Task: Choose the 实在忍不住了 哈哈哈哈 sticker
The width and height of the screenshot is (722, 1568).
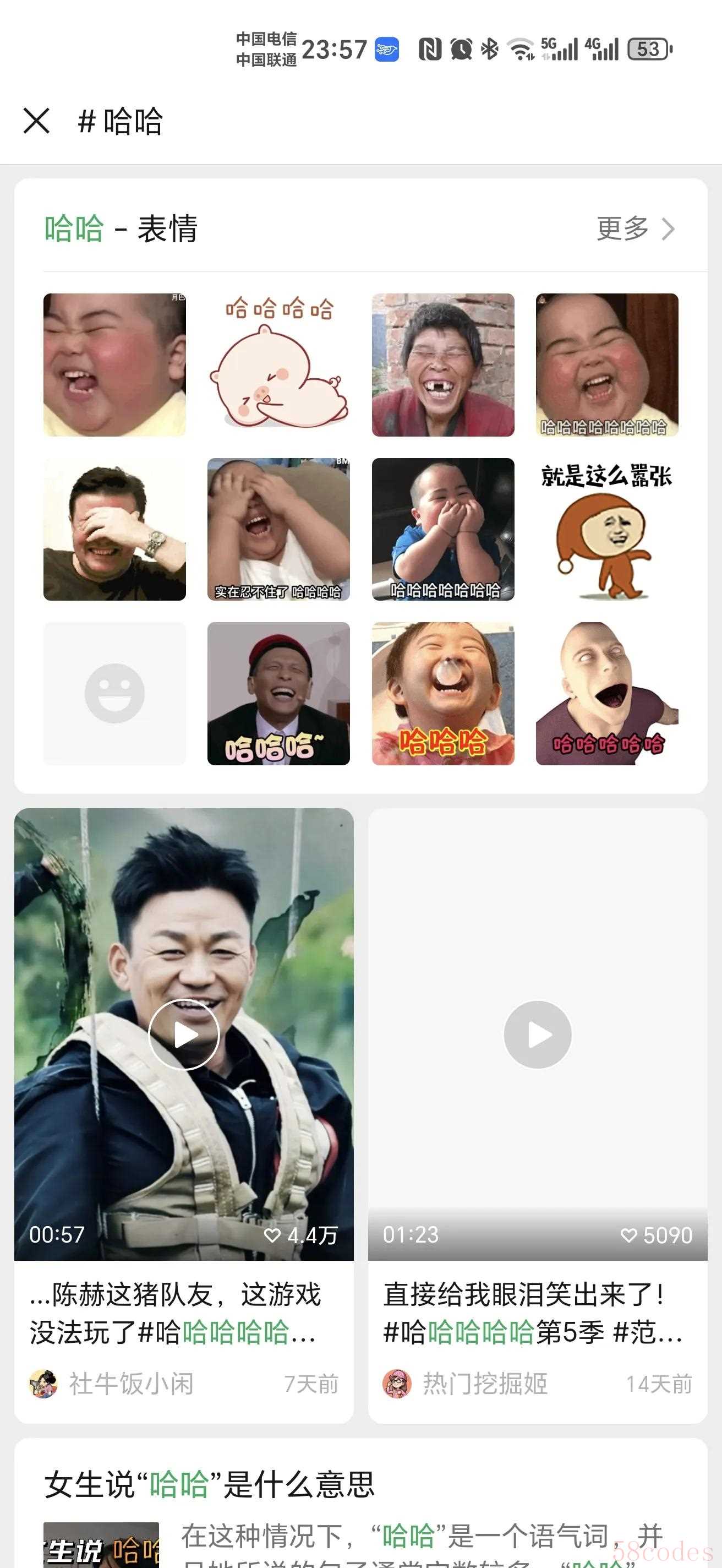Action: click(278, 529)
